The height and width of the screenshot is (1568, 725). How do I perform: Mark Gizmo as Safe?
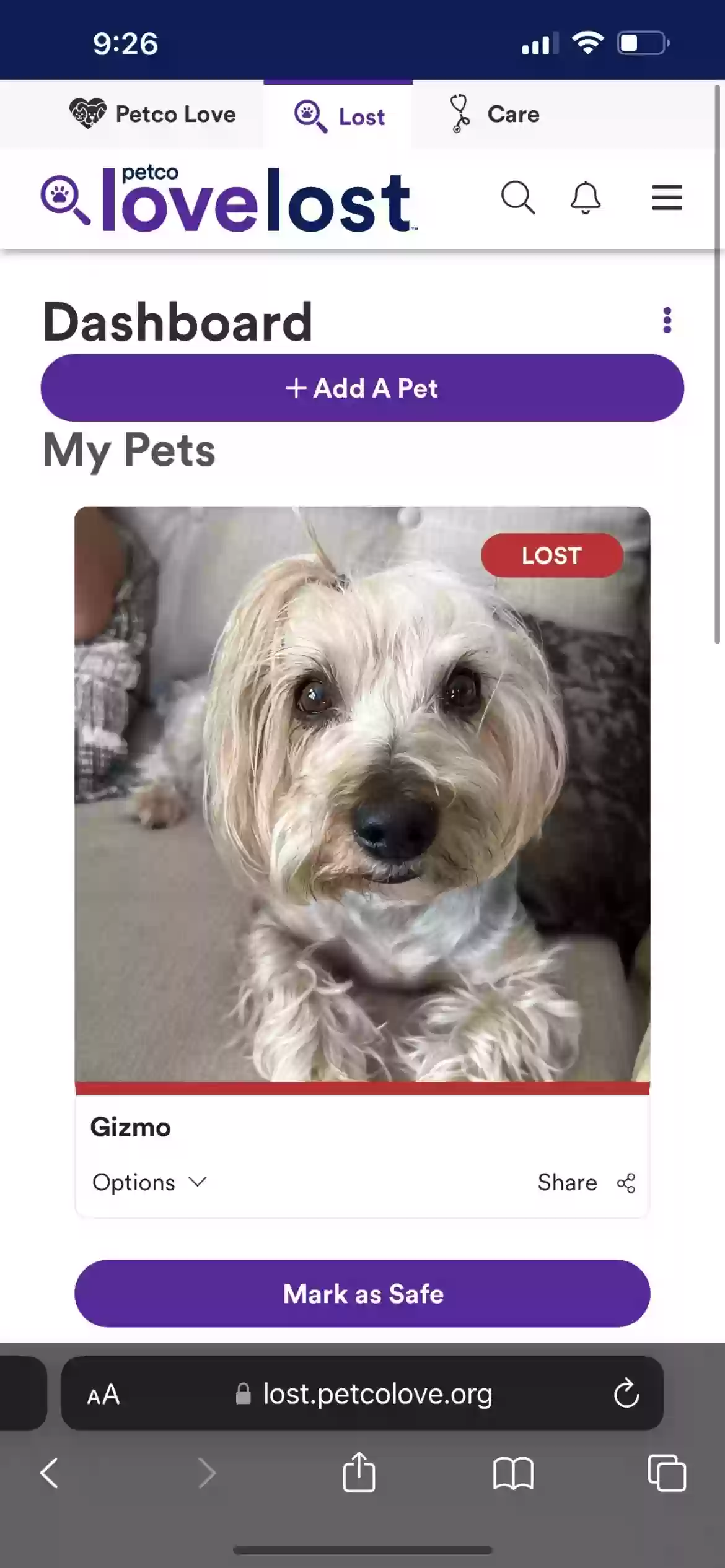(x=362, y=1294)
